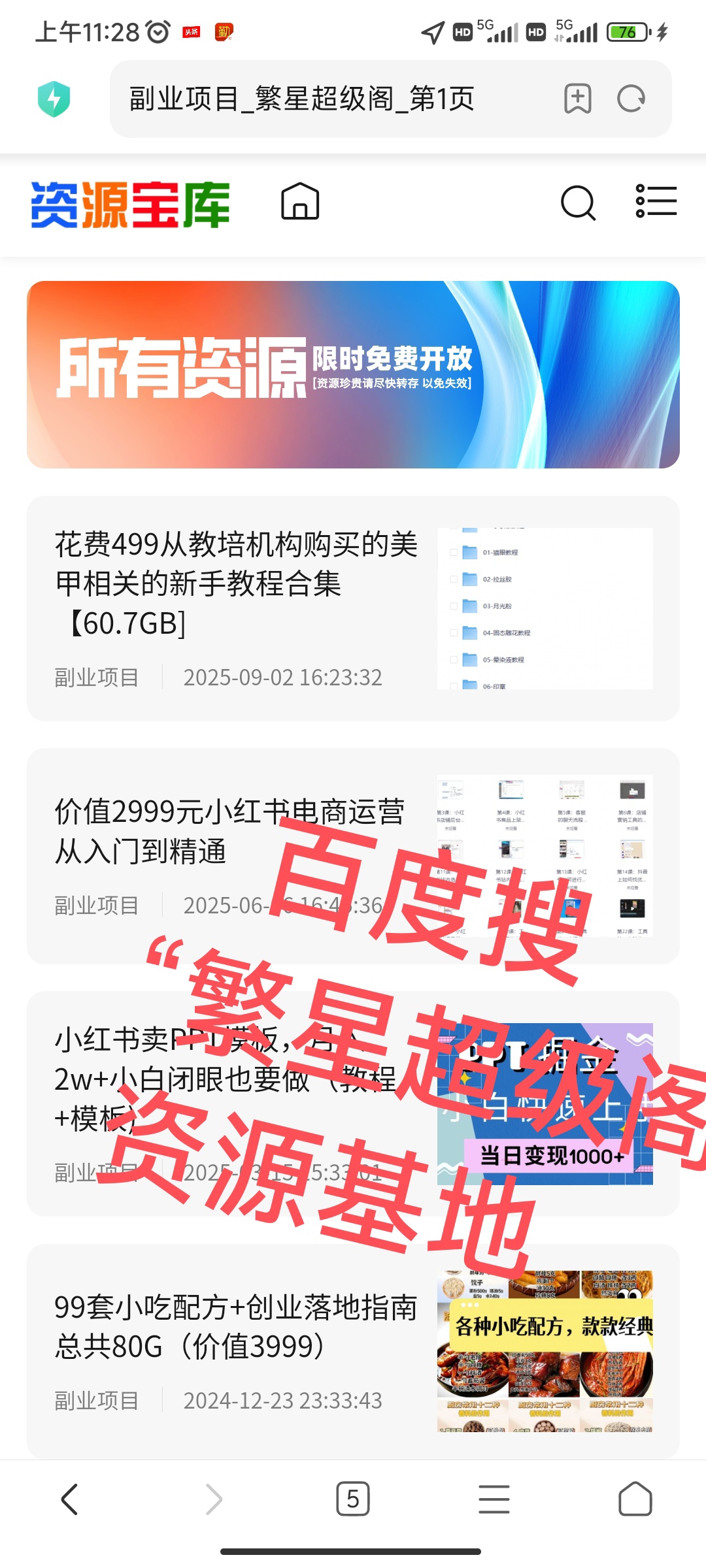Reload the current page
This screenshot has width=706, height=1568.
pos(631,99)
